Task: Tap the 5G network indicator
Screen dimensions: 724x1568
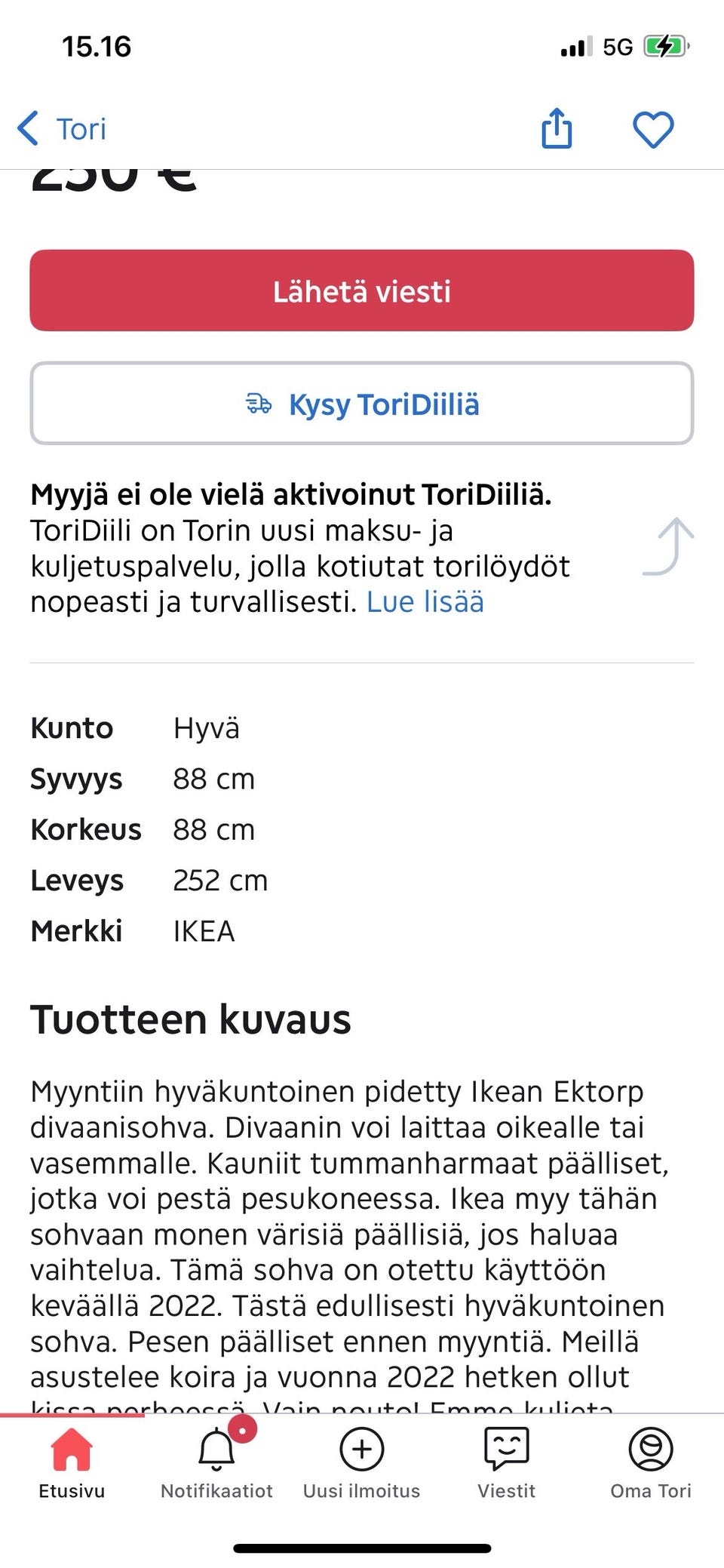Action: [x=618, y=47]
